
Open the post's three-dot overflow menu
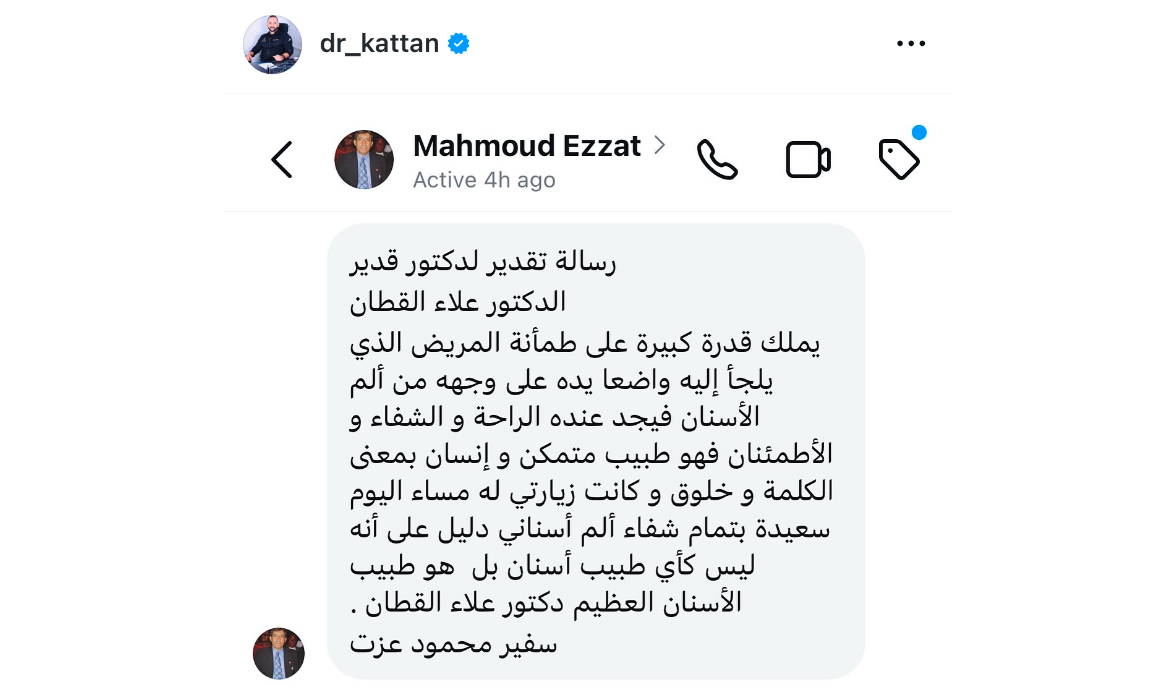(x=910, y=44)
